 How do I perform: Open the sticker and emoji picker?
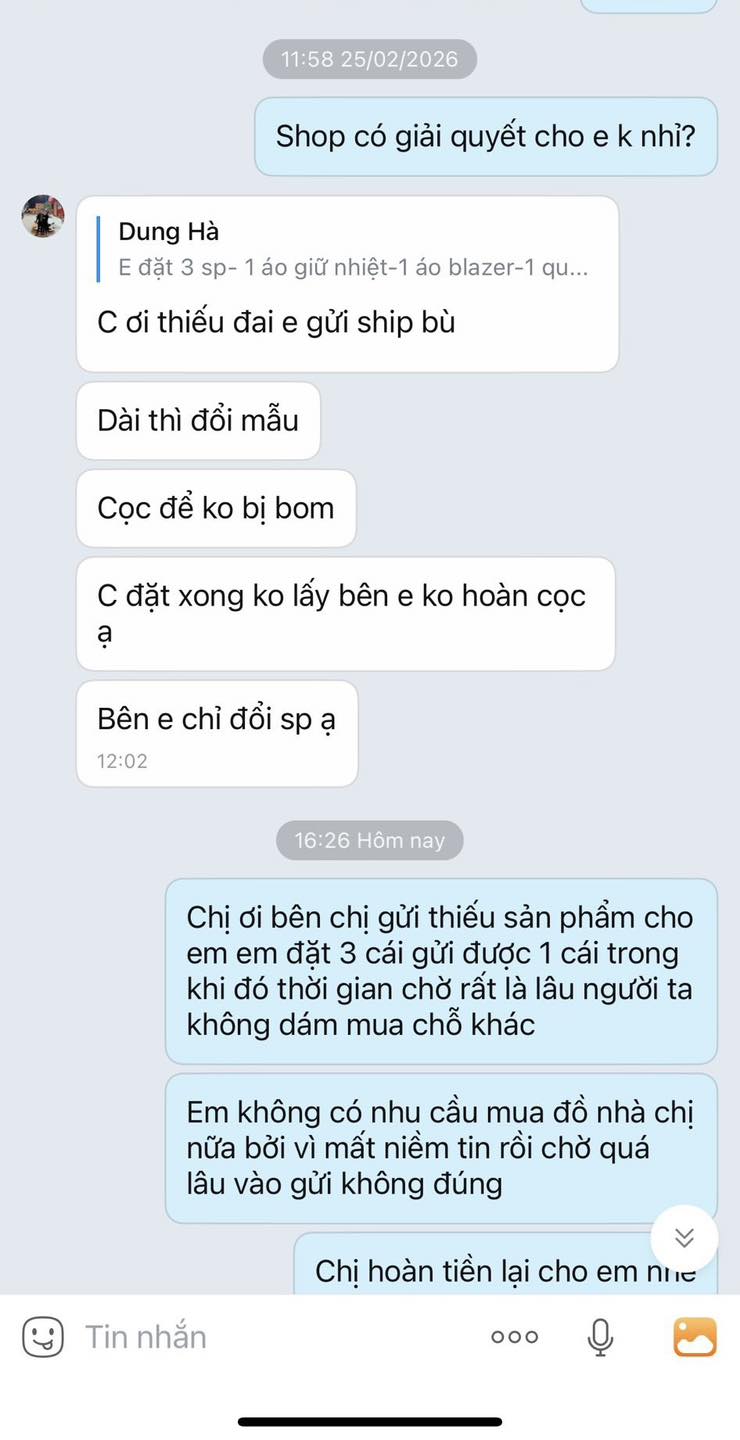coord(43,1337)
